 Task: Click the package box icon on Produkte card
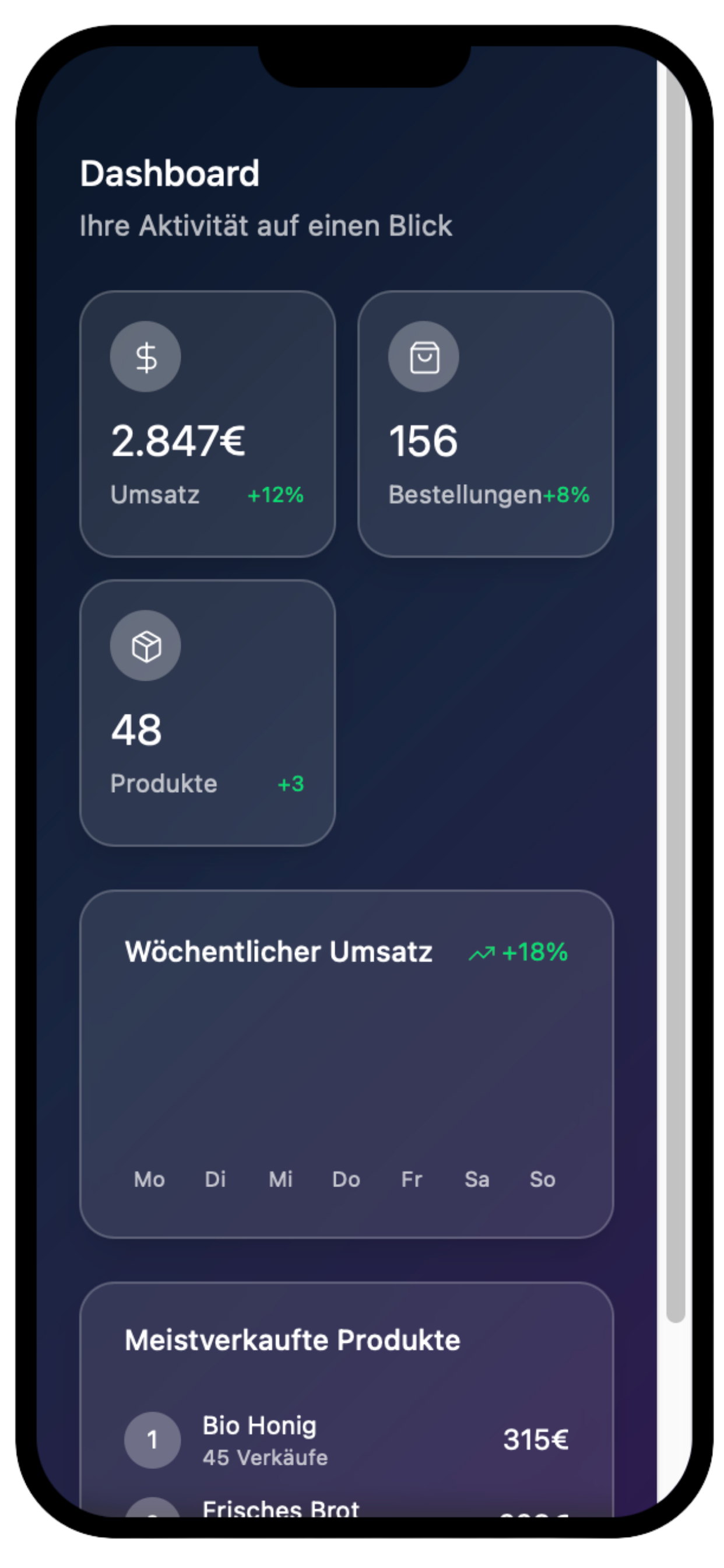pos(145,647)
